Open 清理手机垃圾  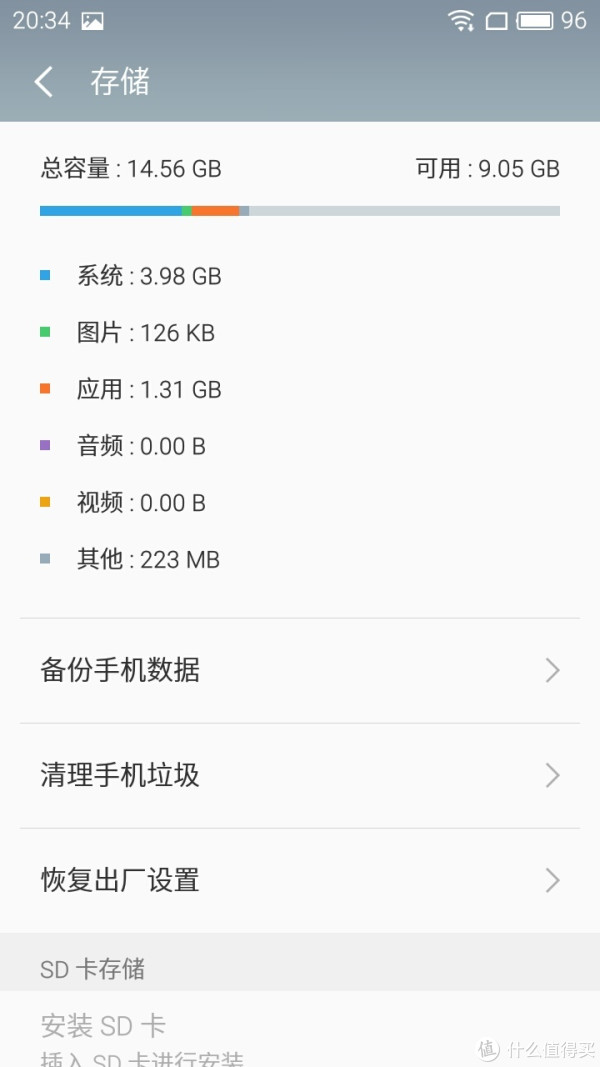click(300, 775)
